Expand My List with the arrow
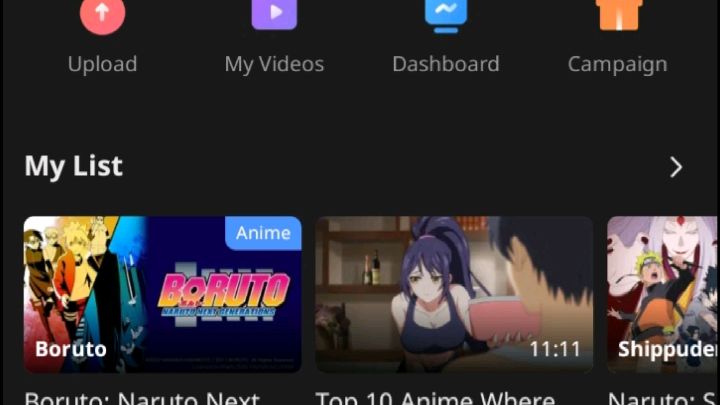720x405 pixels. pyautogui.click(x=676, y=167)
